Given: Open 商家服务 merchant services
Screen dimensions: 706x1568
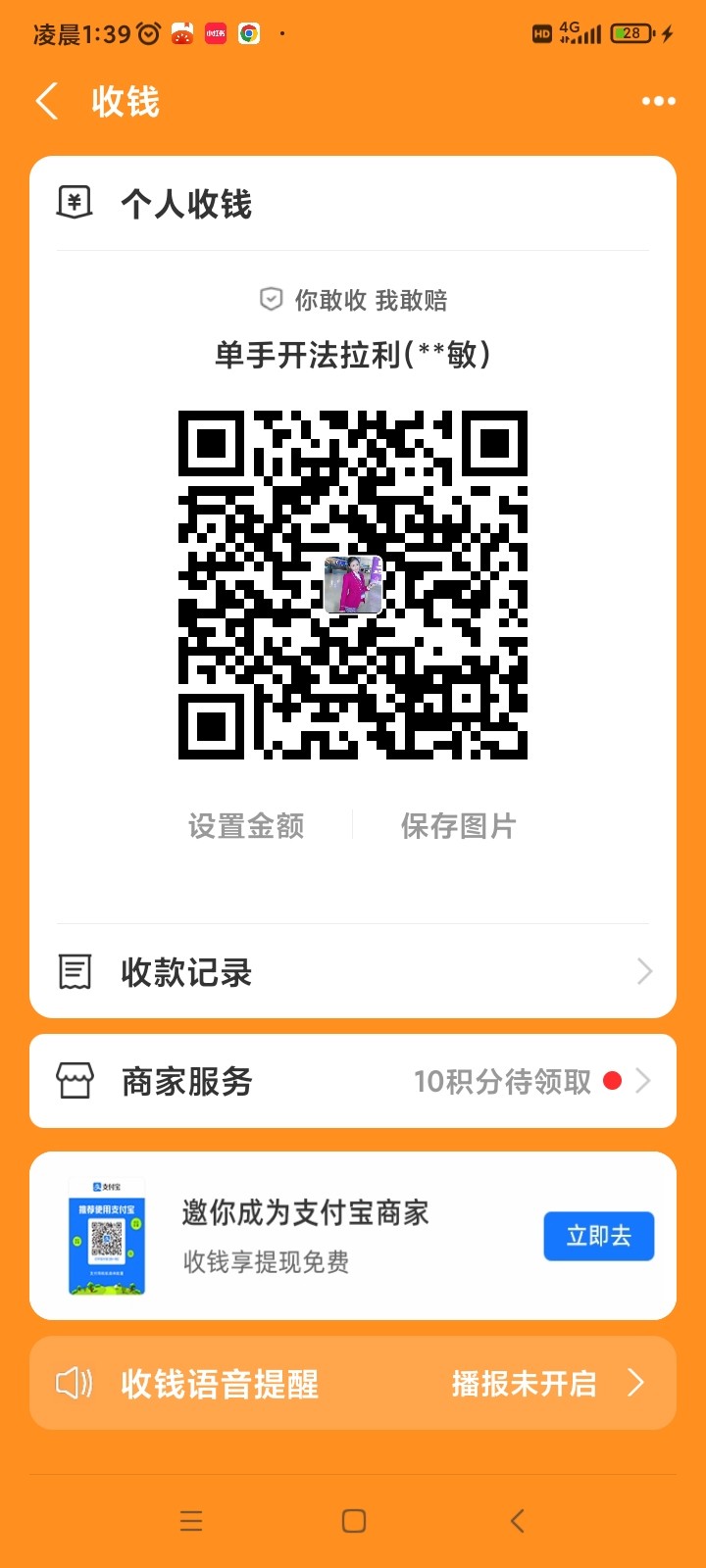Looking at the screenshot, I should point(353,1081).
